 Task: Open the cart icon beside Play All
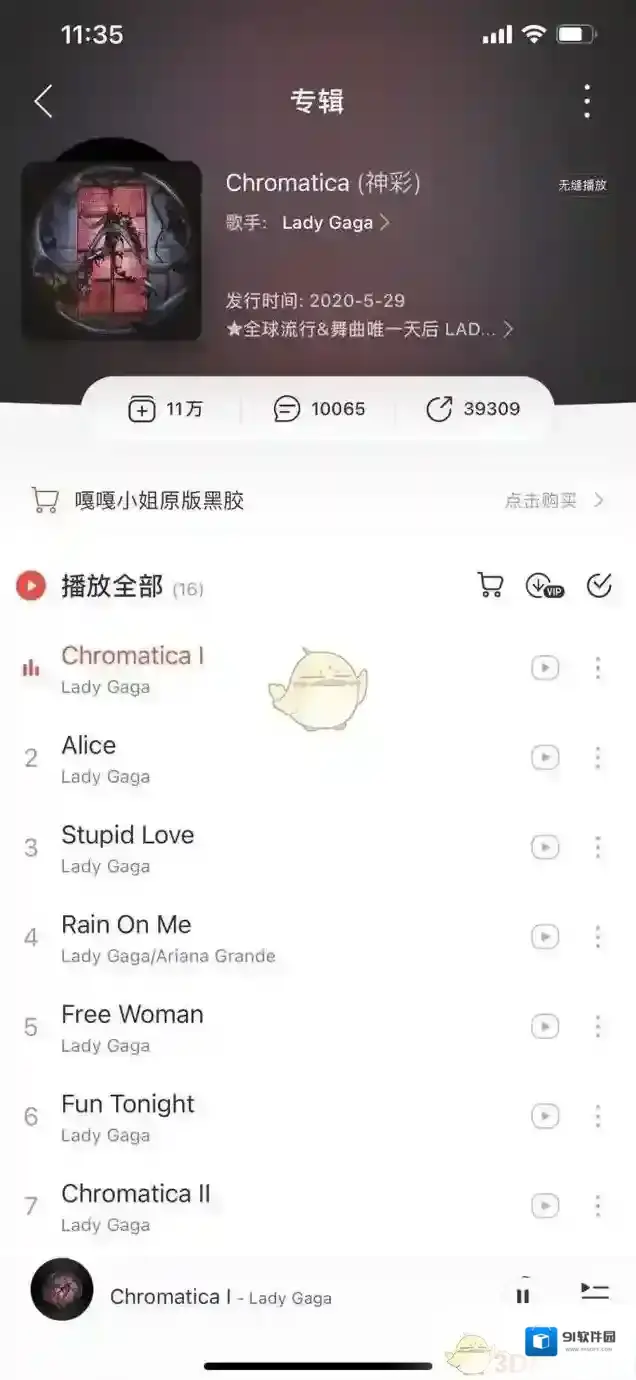coord(490,586)
